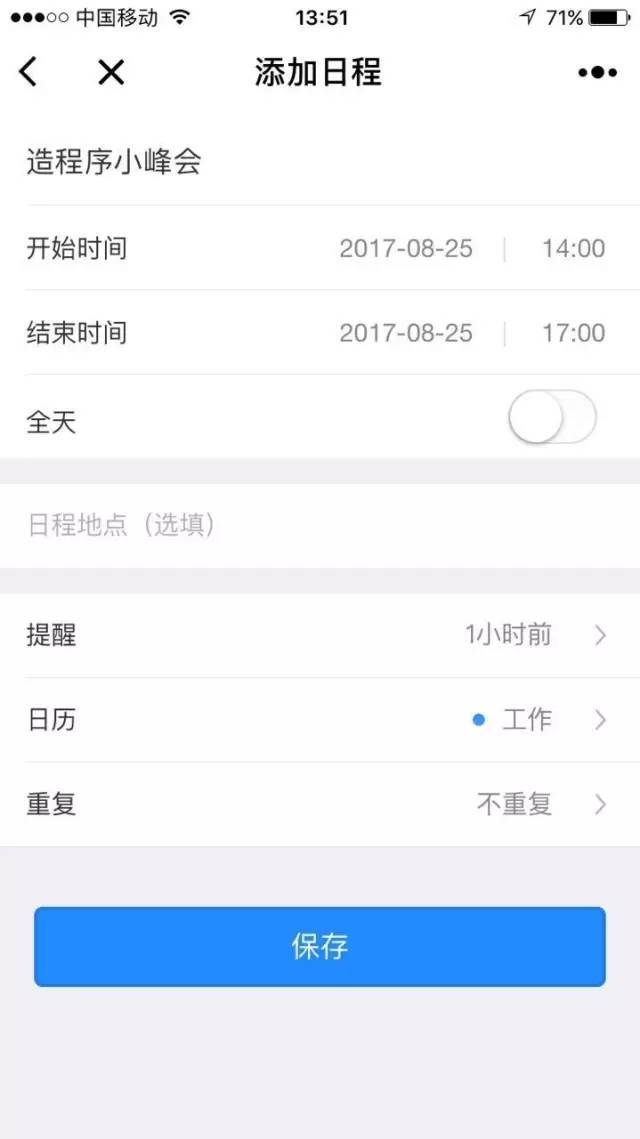640x1139 pixels.
Task: Change the start time 14:00
Action: click(573, 248)
